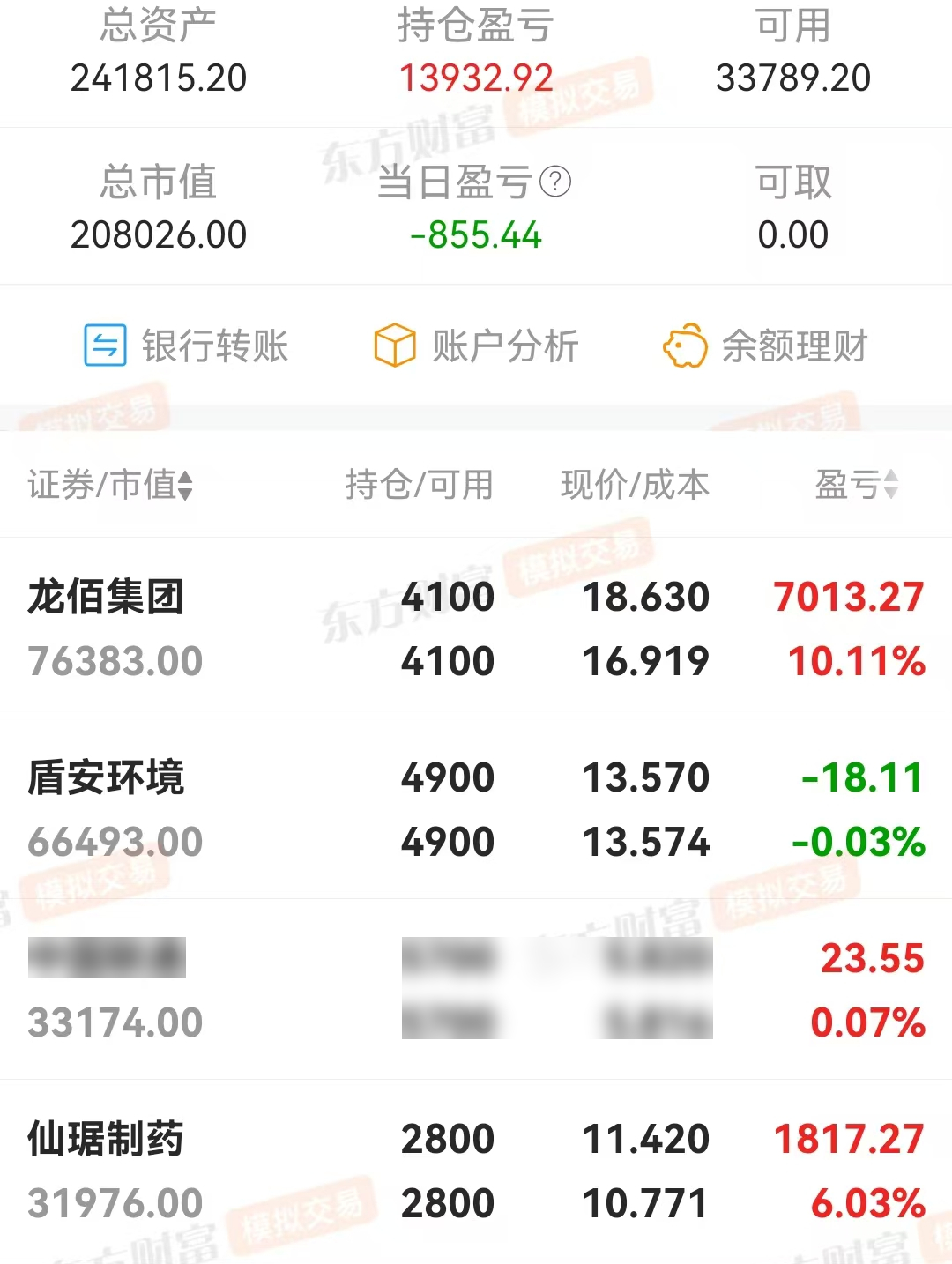Sort holdings by 盈亏 column arrows
This screenshot has width=952, height=1264.
[x=893, y=485]
